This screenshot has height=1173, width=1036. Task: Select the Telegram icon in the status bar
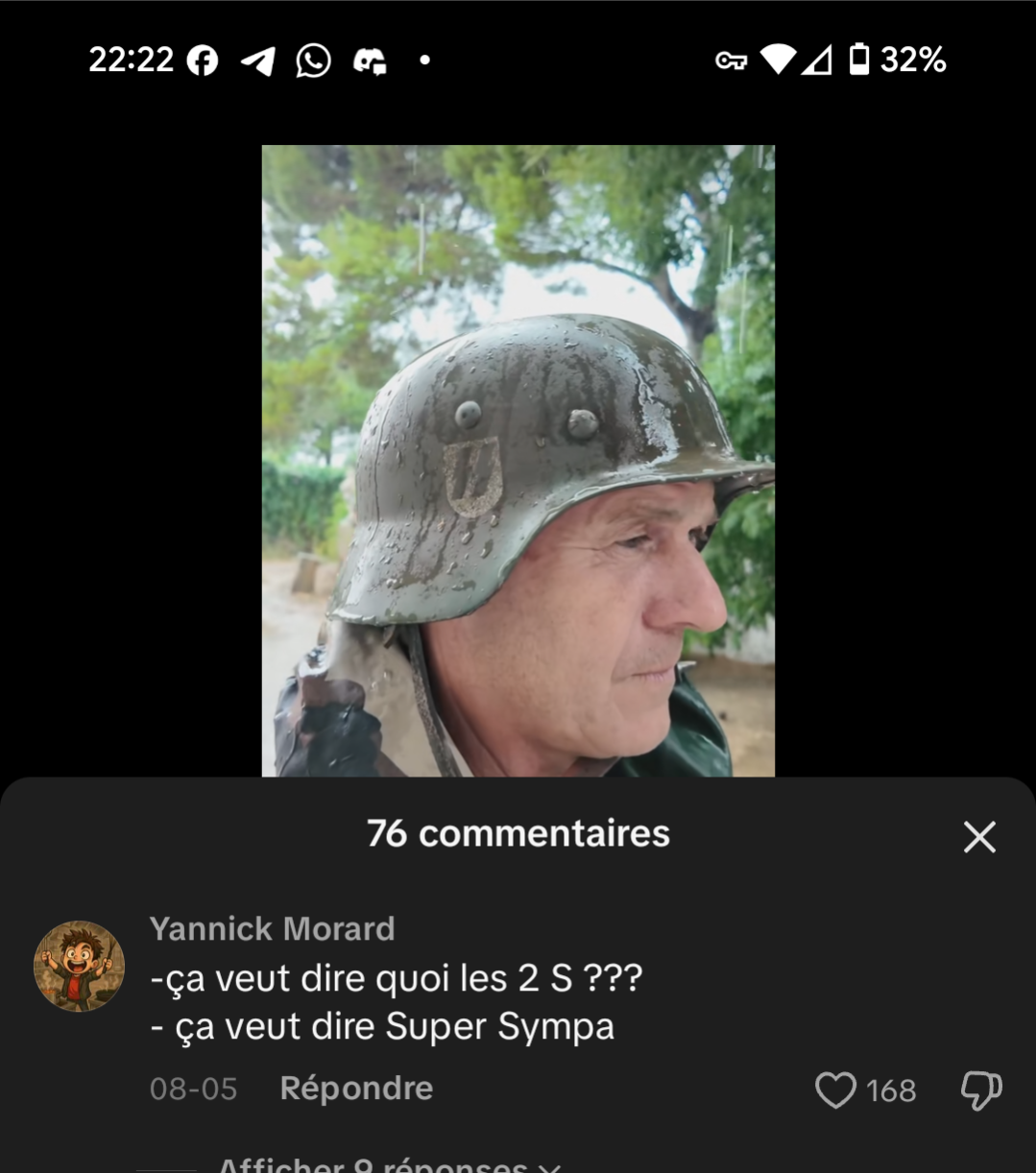pos(257,60)
